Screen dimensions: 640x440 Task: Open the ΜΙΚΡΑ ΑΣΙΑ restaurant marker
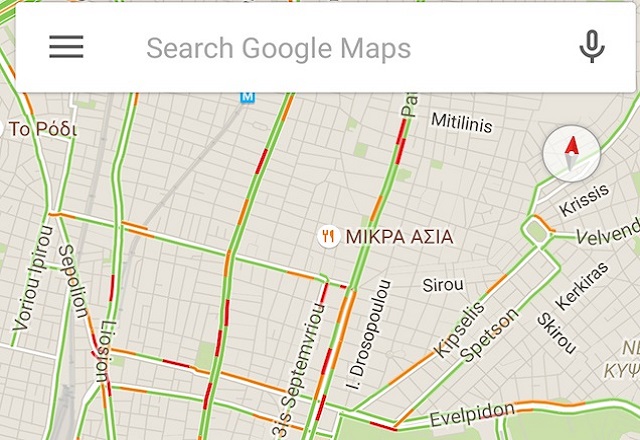point(327,237)
